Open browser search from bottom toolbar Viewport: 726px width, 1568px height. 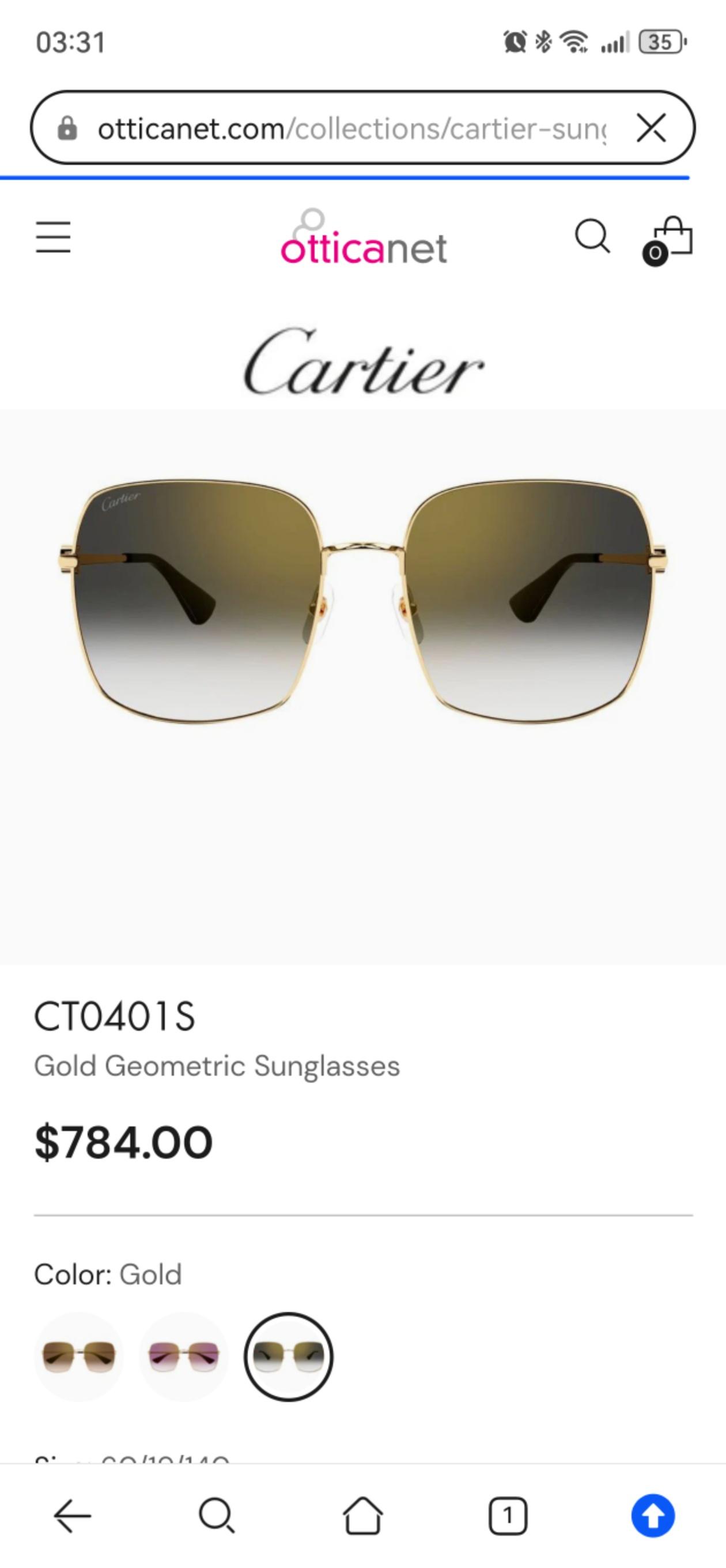[x=217, y=1516]
